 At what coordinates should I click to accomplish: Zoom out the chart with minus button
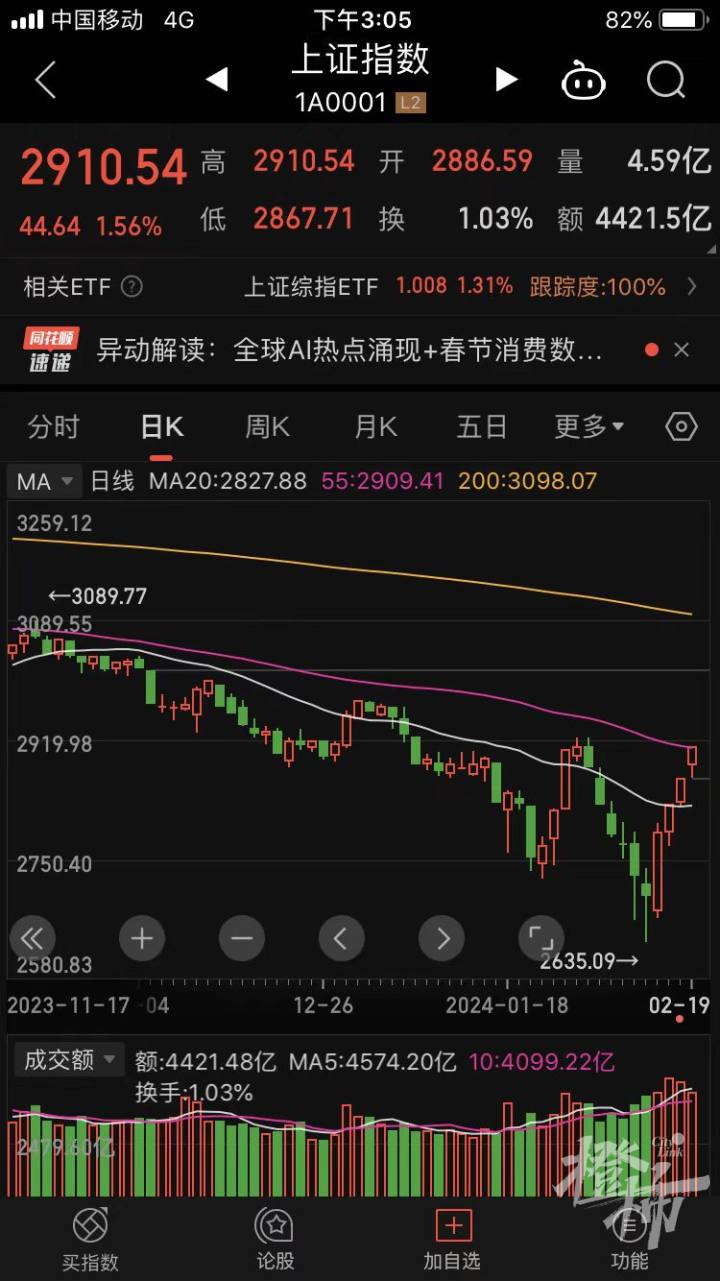point(241,938)
